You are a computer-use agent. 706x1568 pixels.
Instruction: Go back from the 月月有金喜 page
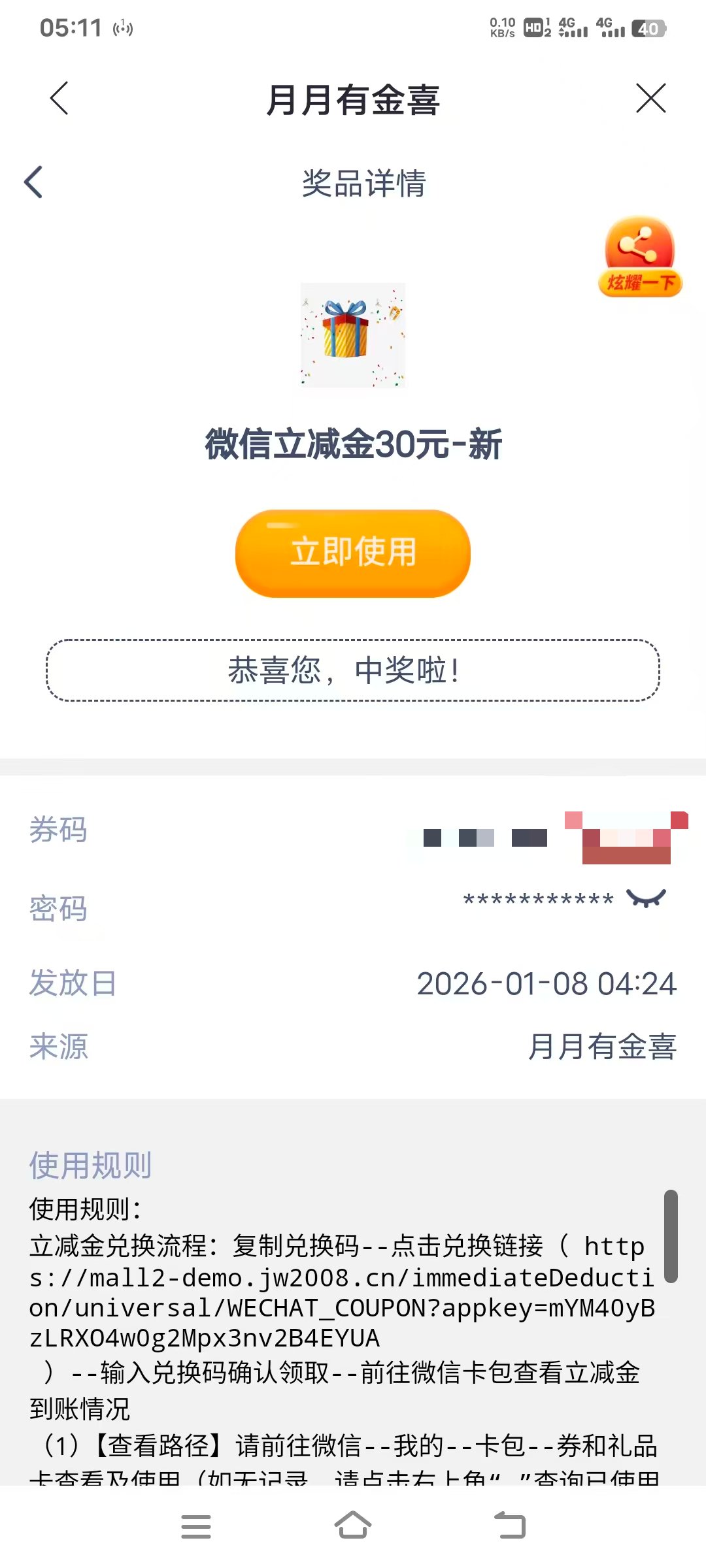59,99
